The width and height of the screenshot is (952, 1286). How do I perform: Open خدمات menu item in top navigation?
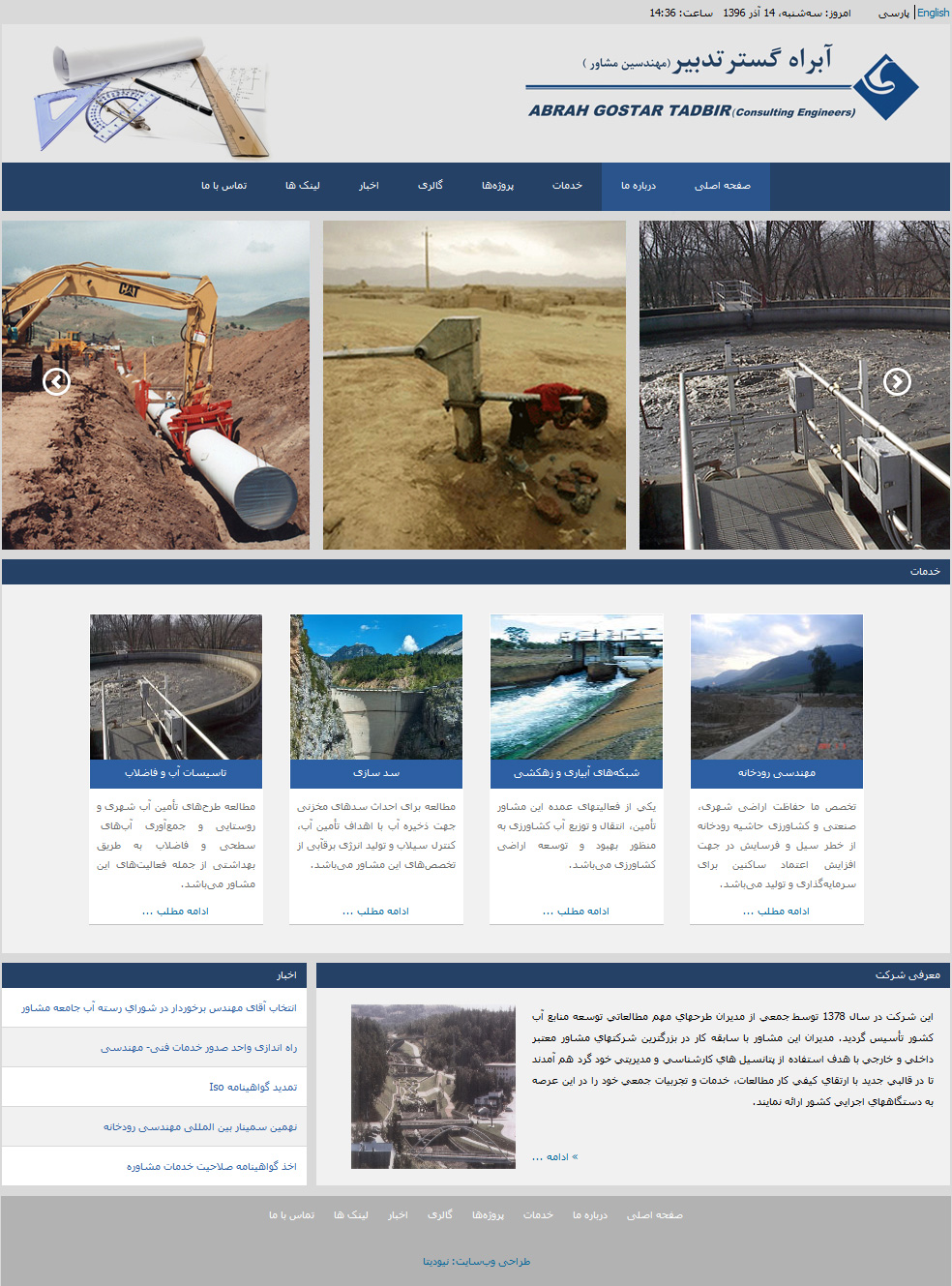567,186
